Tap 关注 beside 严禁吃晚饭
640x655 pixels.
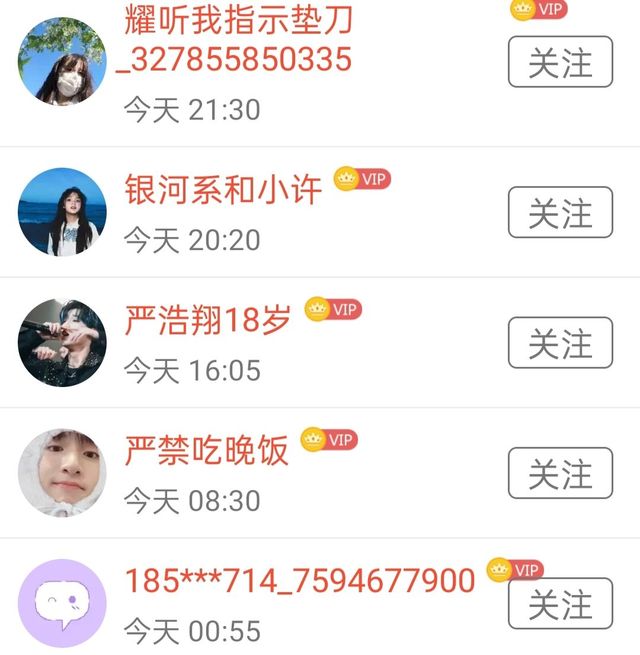[559, 473]
